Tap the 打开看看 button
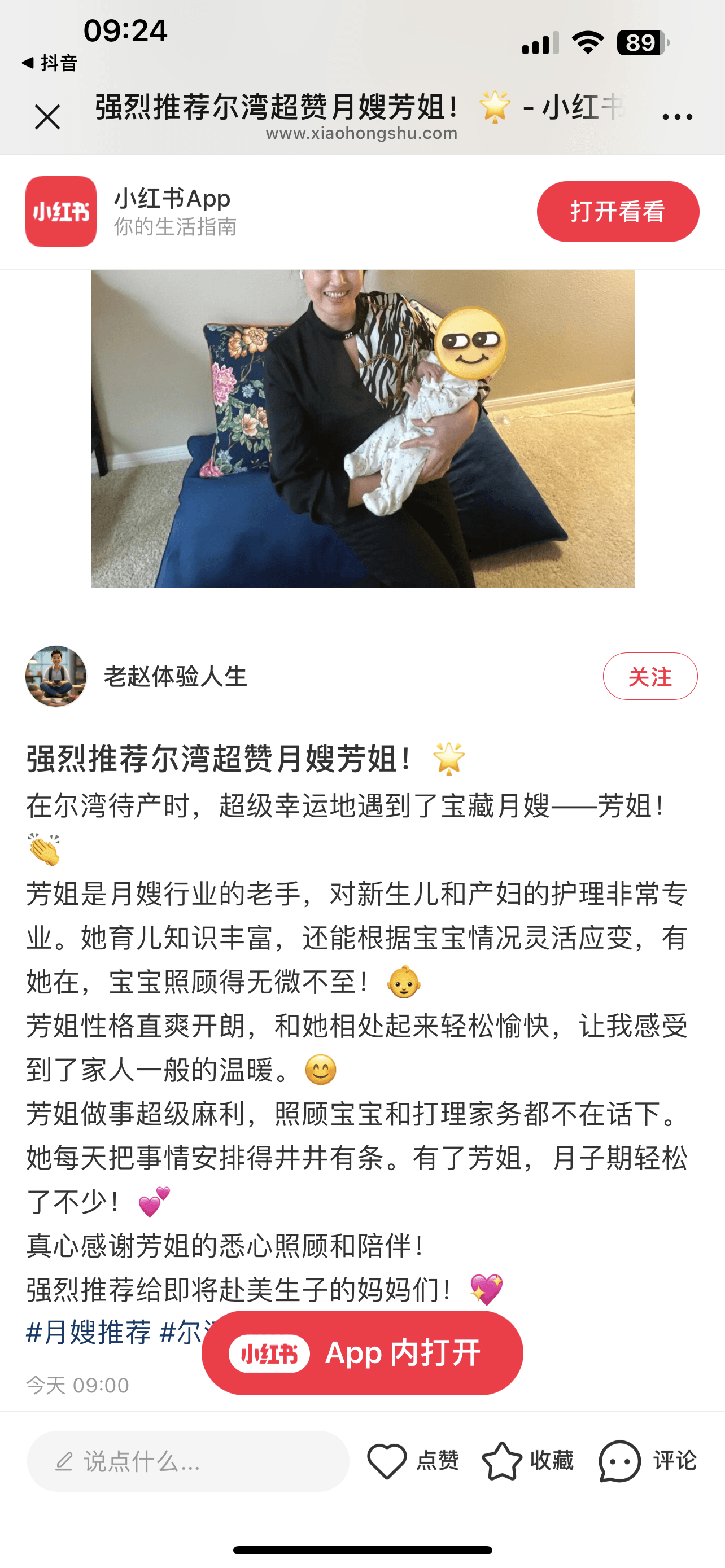 617,212
